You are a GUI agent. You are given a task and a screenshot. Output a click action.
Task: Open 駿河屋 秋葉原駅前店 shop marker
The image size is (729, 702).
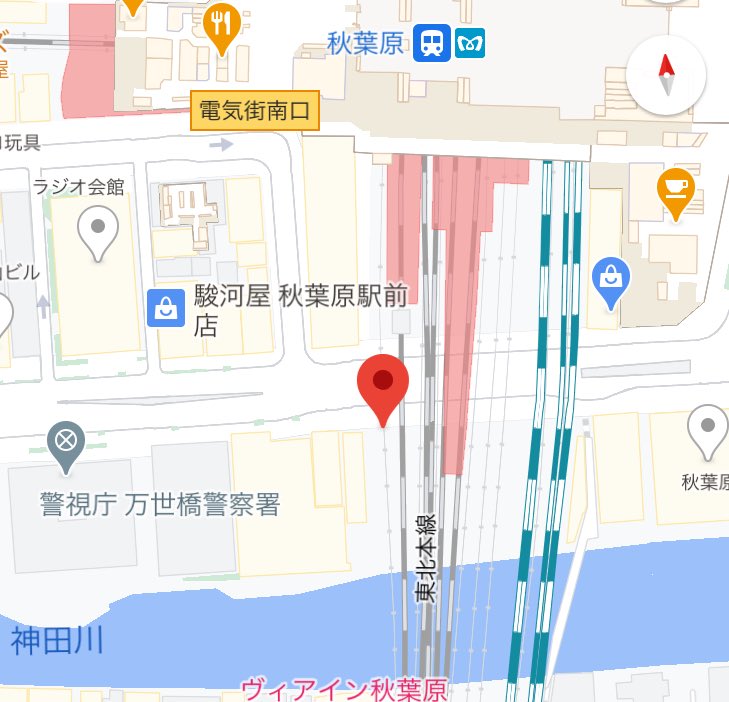click(165, 308)
